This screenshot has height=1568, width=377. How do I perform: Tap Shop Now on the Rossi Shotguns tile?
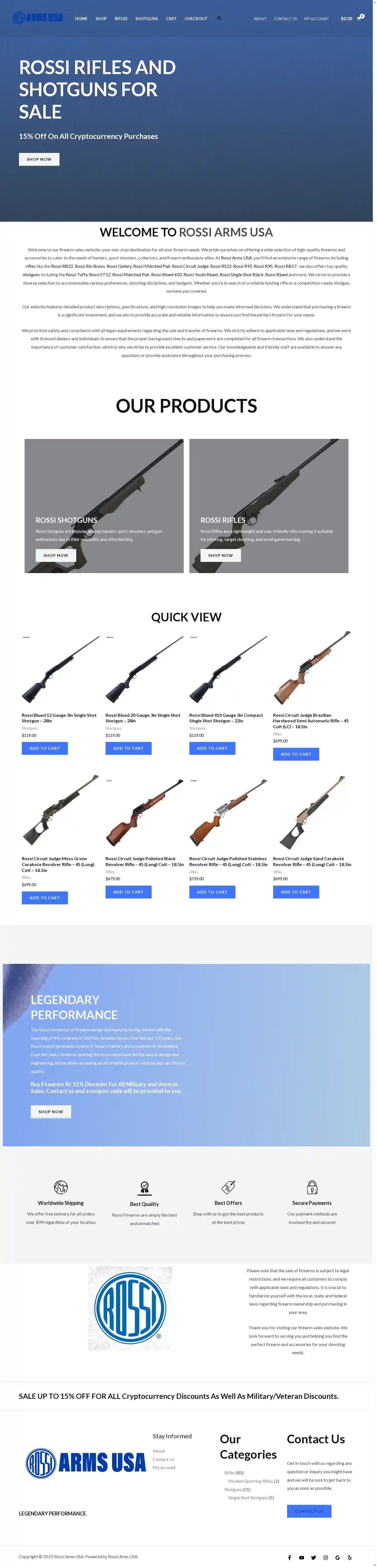56,555
